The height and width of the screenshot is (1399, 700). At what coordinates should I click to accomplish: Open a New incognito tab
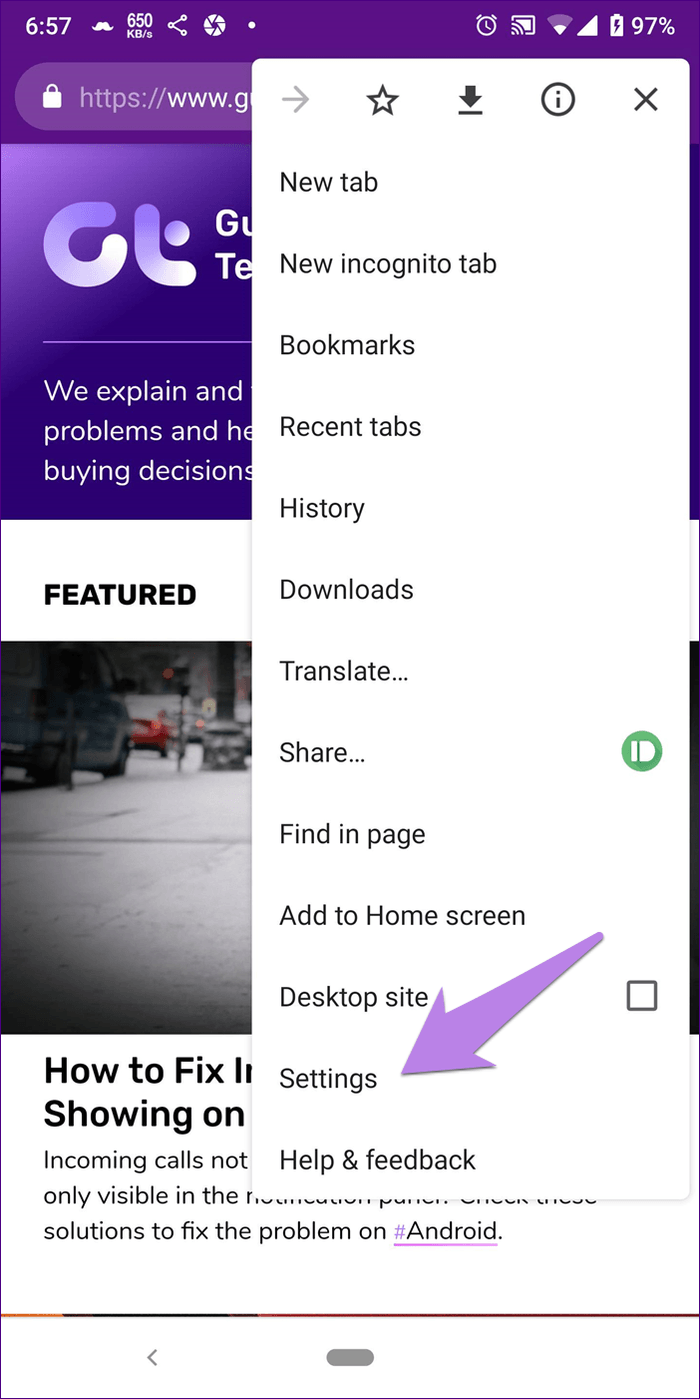(x=470, y=264)
